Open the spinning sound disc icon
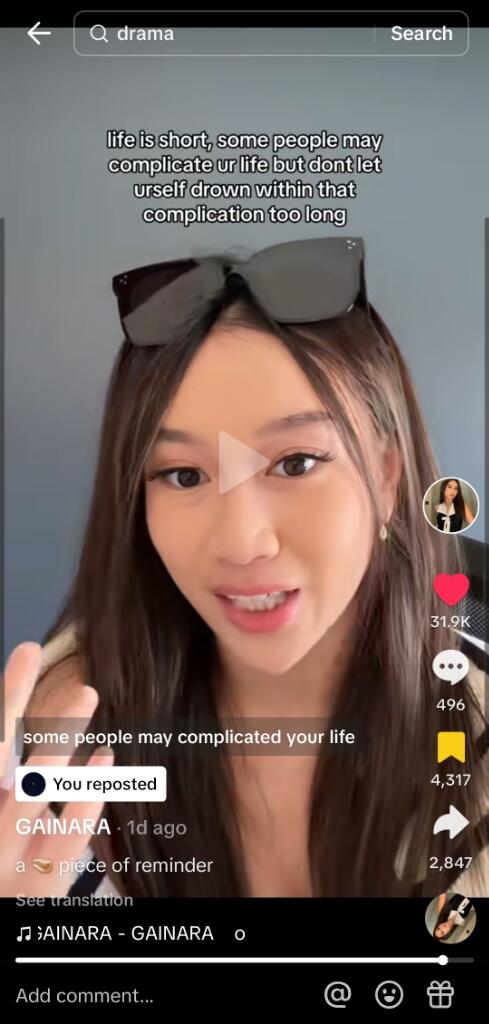Image resolution: width=489 pixels, height=1024 pixels. [x=450, y=918]
